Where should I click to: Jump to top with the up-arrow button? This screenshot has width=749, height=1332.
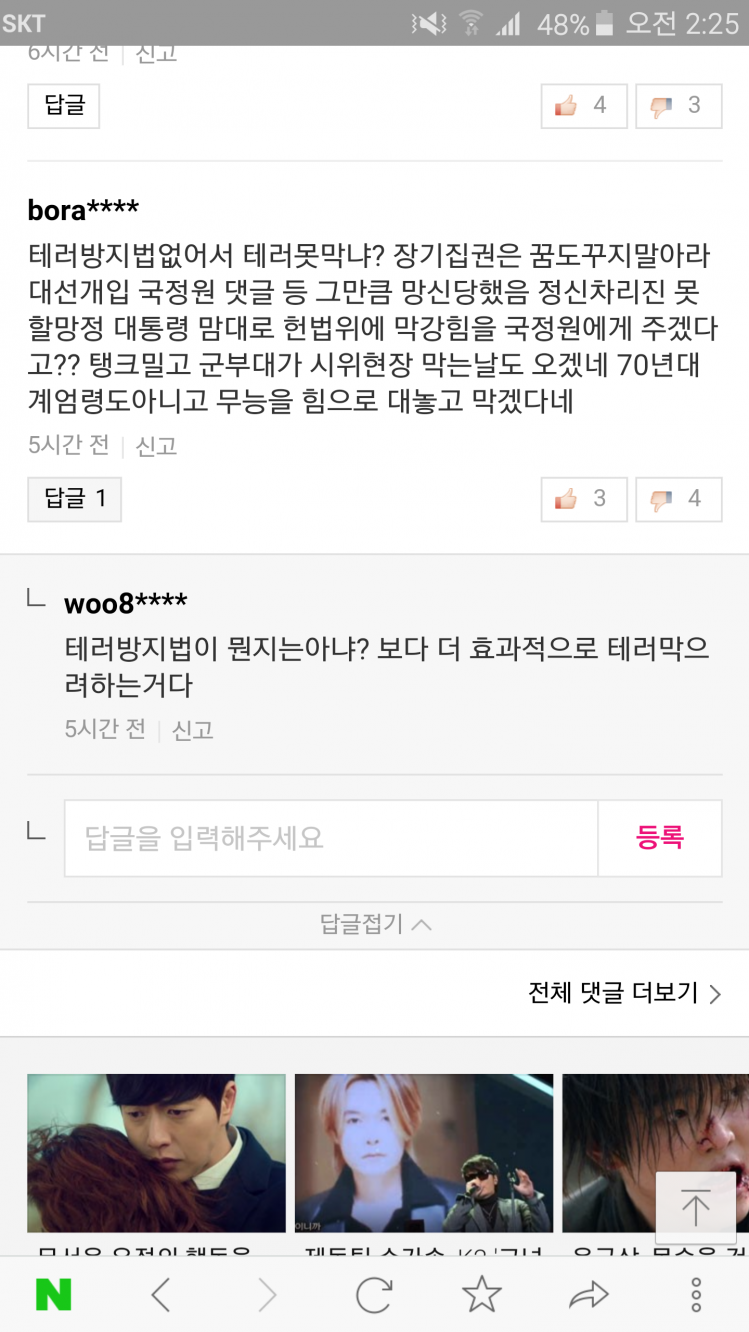point(695,1207)
